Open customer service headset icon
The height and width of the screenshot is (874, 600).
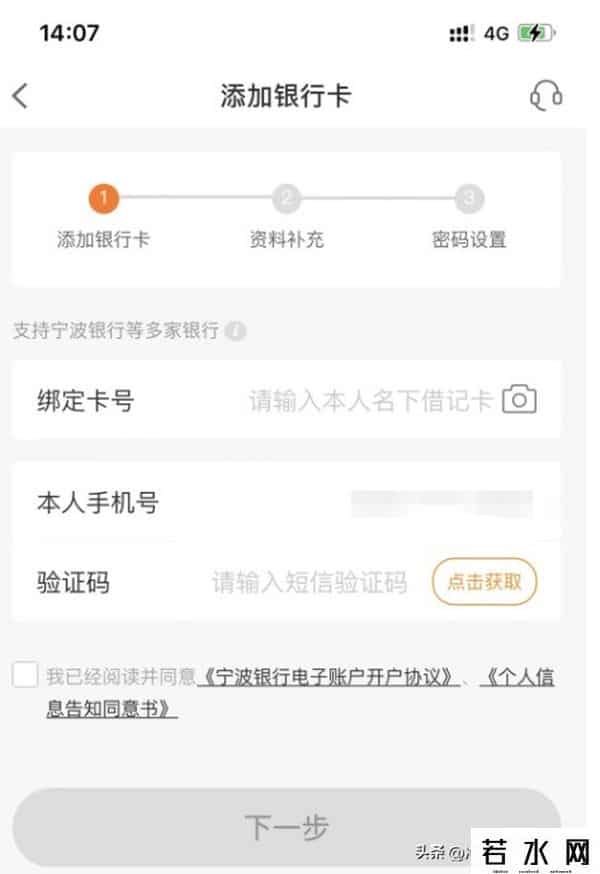[545, 96]
